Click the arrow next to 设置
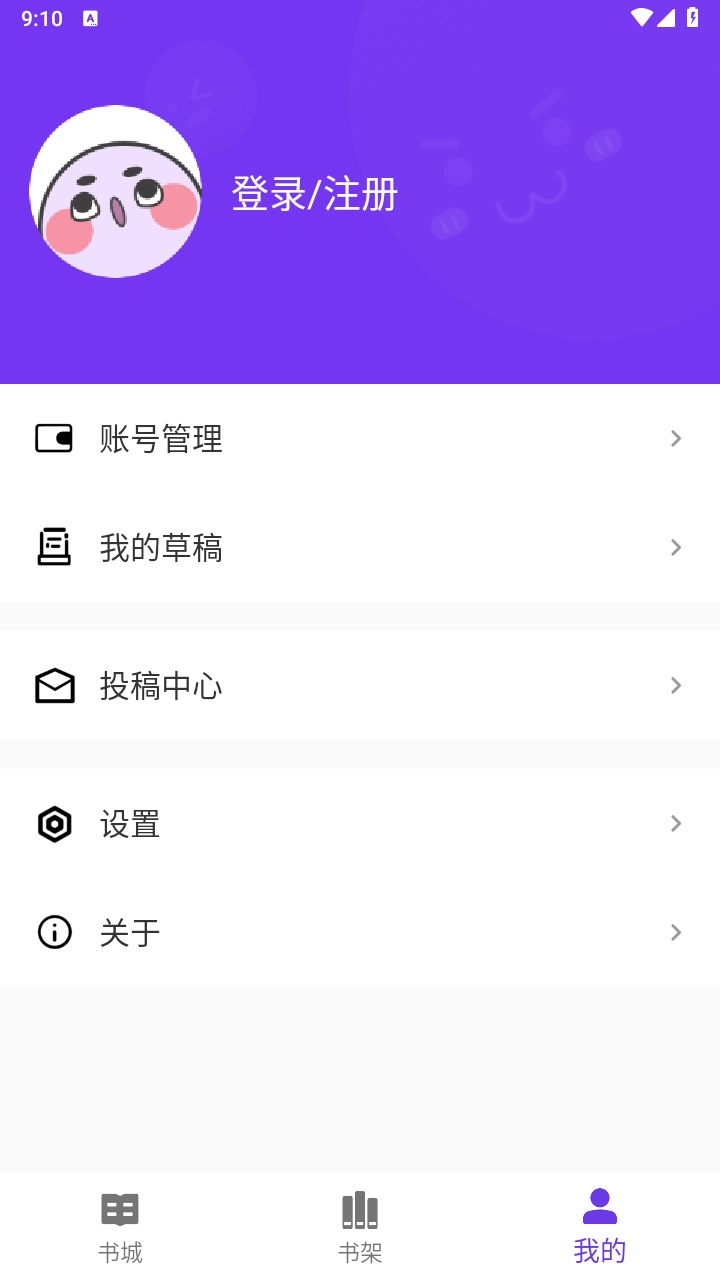Image resolution: width=720 pixels, height=1280 pixels. pos(676,824)
